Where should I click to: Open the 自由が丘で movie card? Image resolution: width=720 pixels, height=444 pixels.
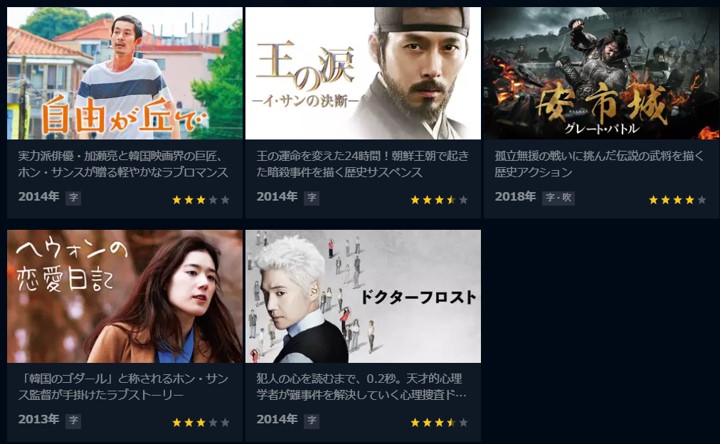(x=125, y=75)
